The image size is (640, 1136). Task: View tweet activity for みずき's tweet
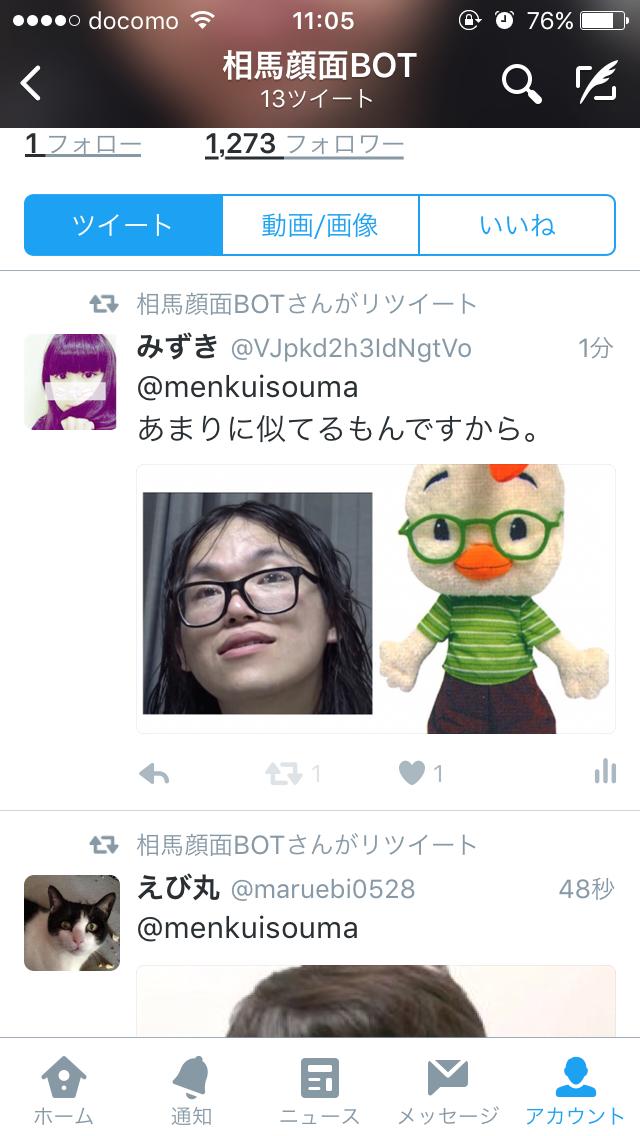coord(605,771)
